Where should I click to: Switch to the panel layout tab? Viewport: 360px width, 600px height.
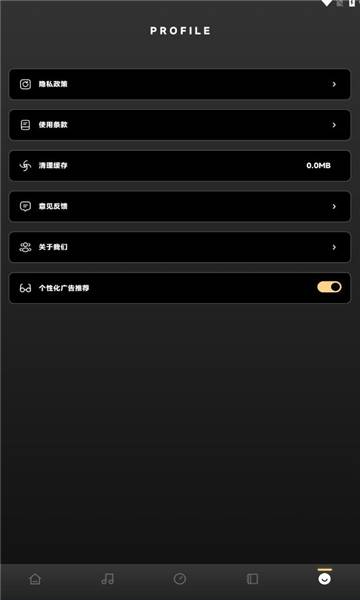point(252,579)
